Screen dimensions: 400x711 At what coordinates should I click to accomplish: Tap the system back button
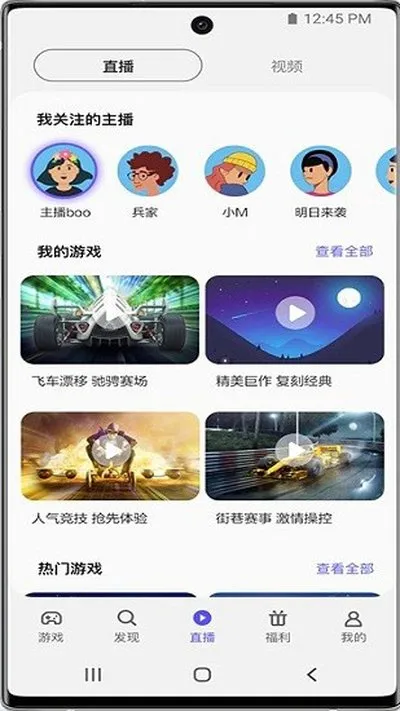(x=312, y=675)
